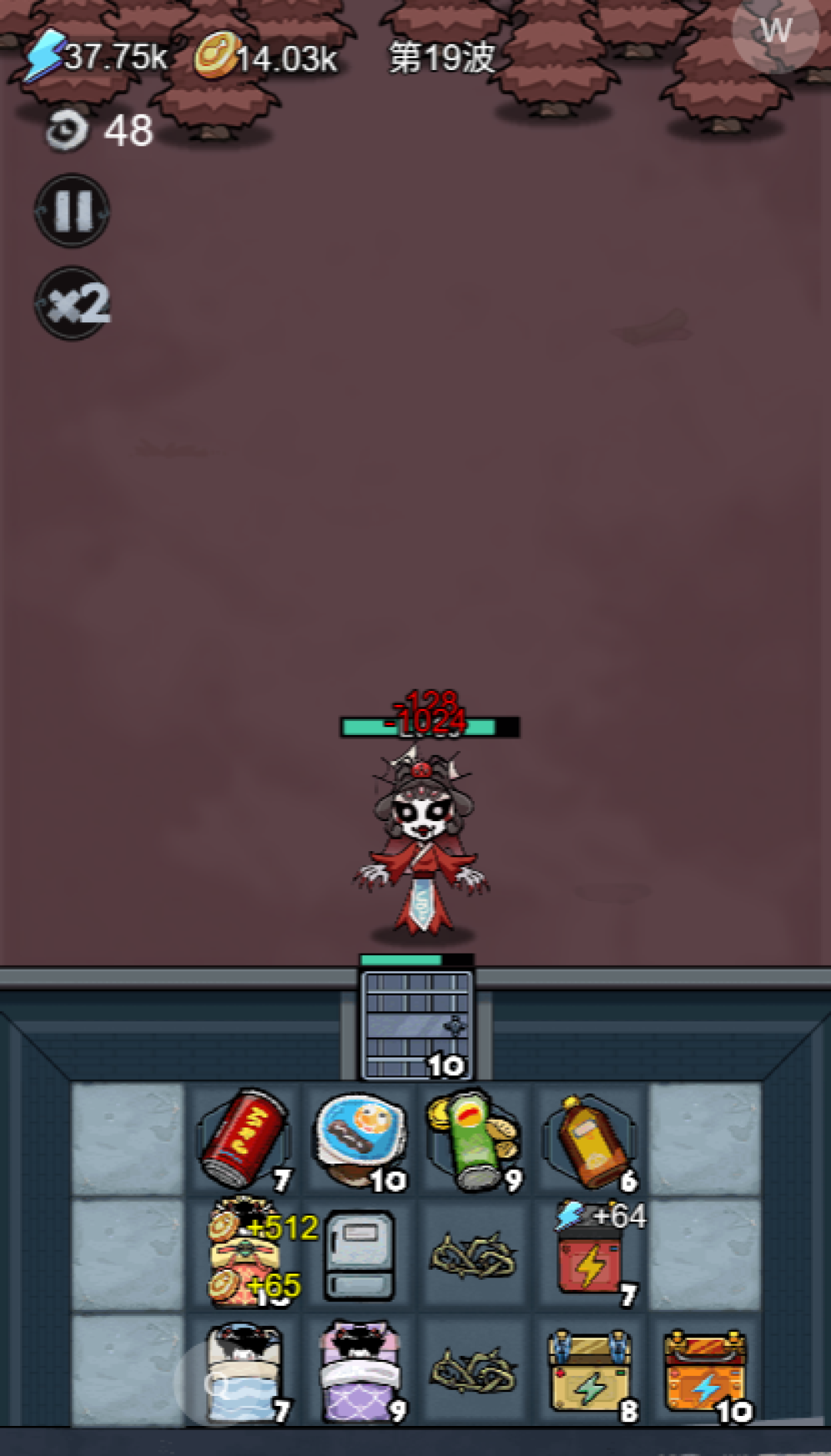The width and height of the screenshot is (831, 1456).
Task: Pause the game
Action: pyautogui.click(x=72, y=210)
